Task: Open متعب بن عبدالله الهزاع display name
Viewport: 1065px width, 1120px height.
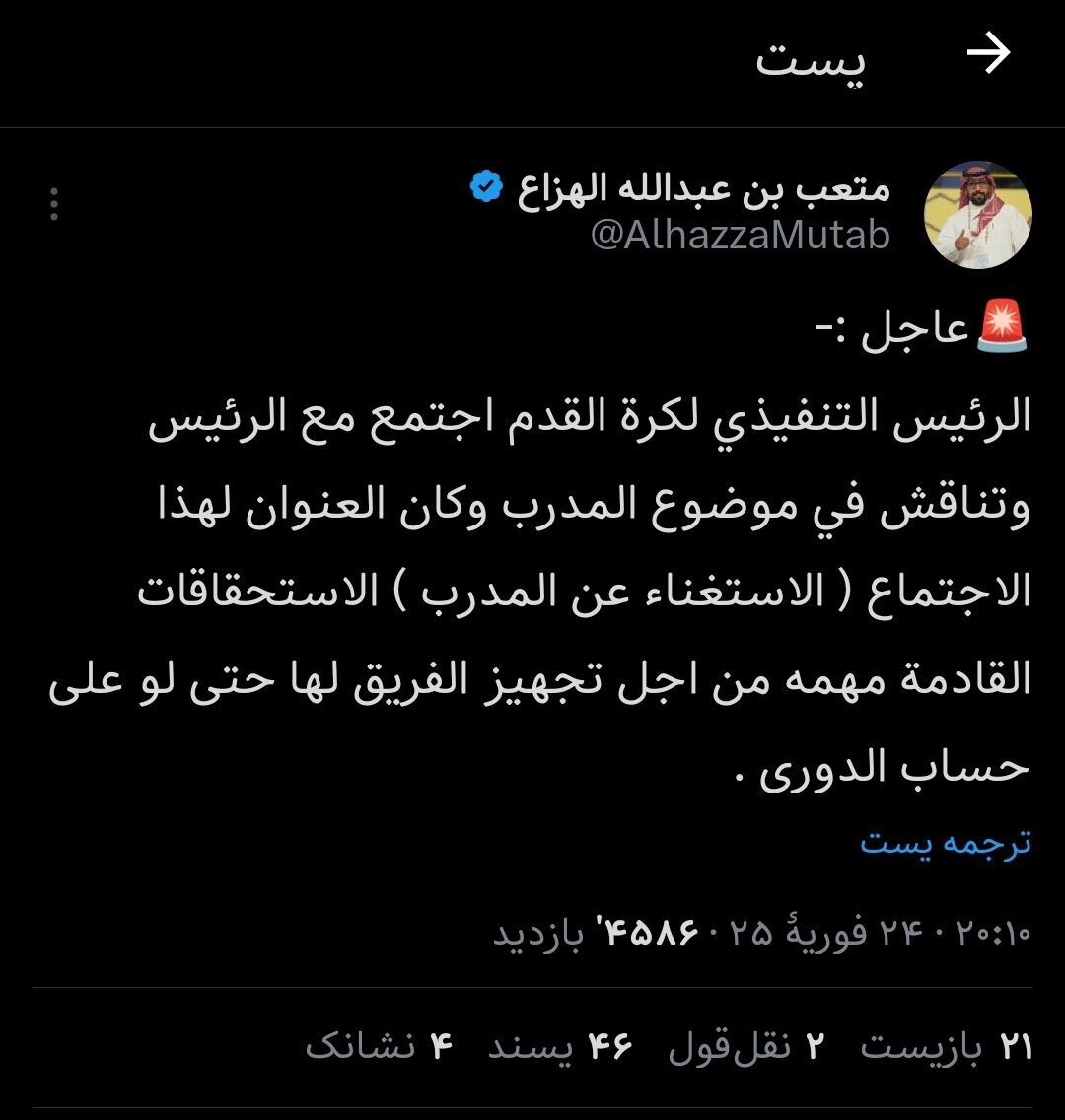Action: (703, 188)
